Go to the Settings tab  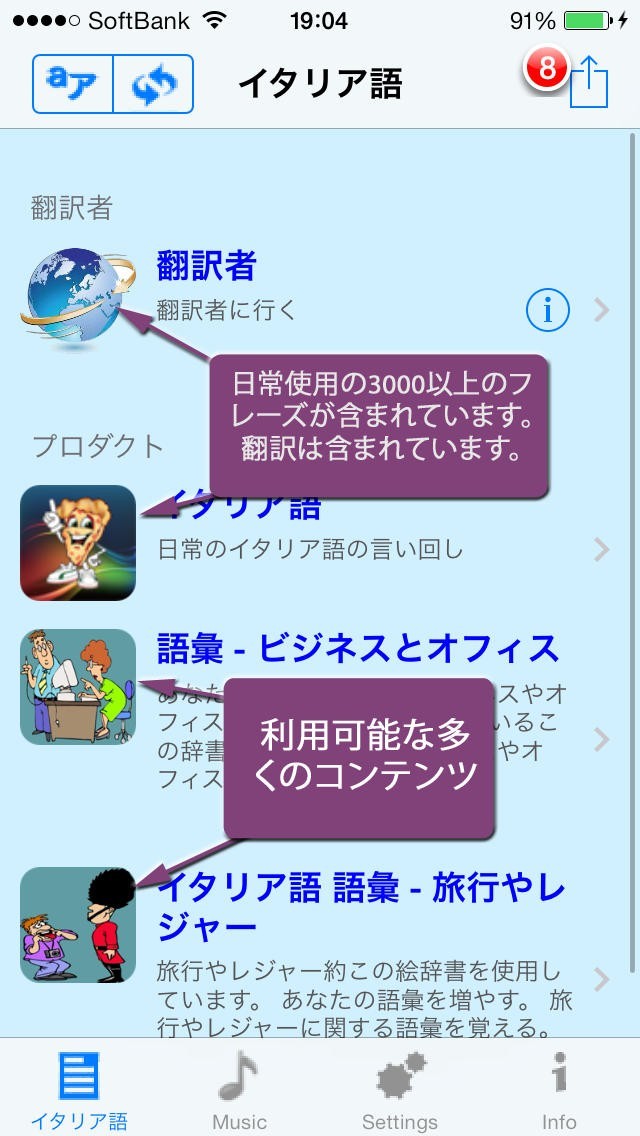click(400, 1088)
